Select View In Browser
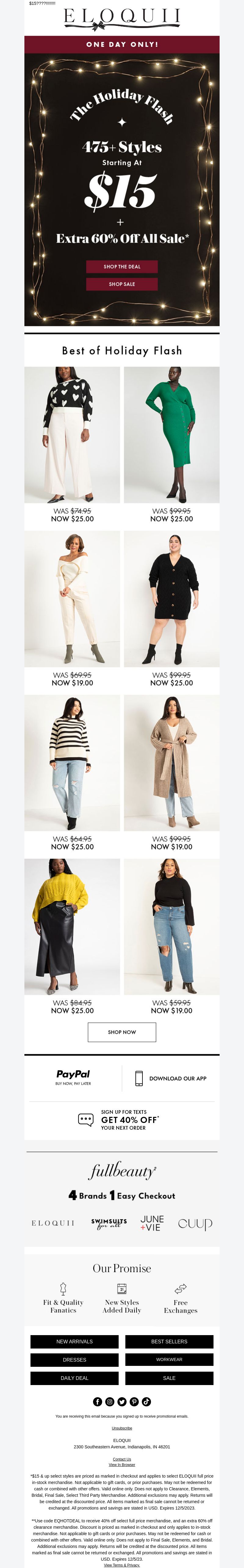Screen dimensions: 244x1568 [122, 1465]
